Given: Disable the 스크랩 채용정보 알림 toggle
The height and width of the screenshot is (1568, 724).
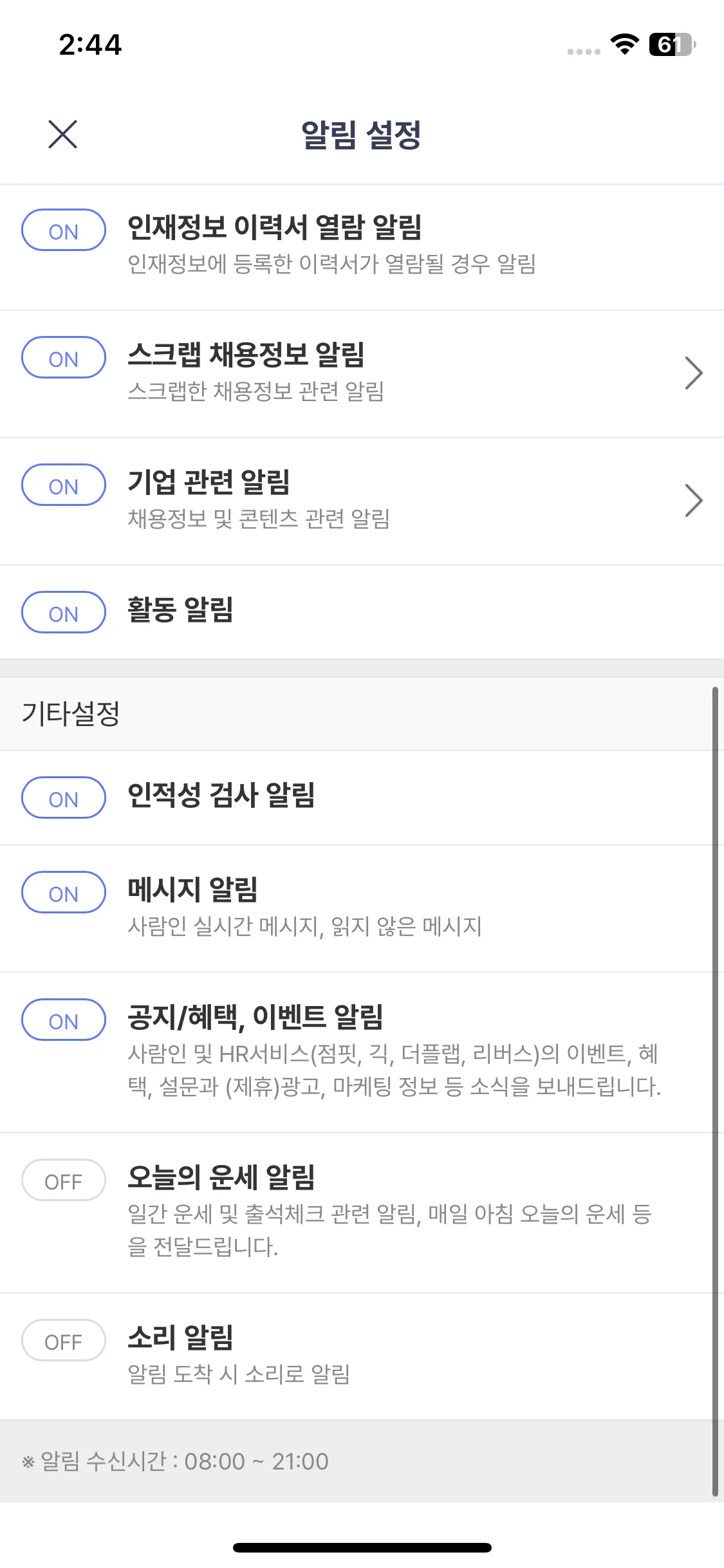Looking at the screenshot, I should (64, 357).
